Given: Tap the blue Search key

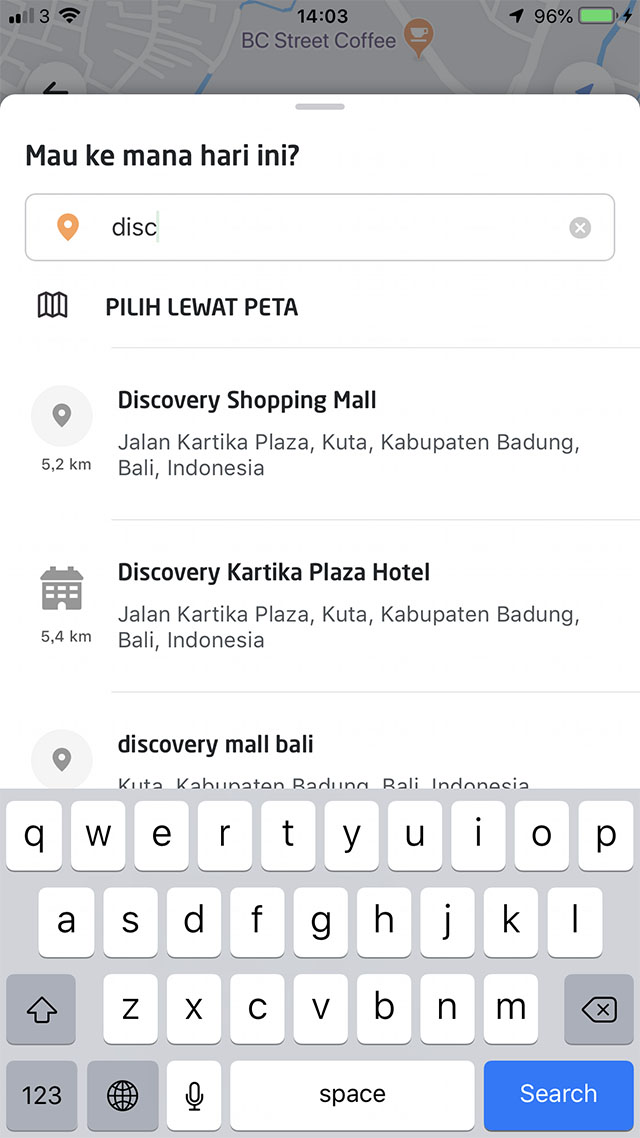Looking at the screenshot, I should click(x=559, y=1094).
